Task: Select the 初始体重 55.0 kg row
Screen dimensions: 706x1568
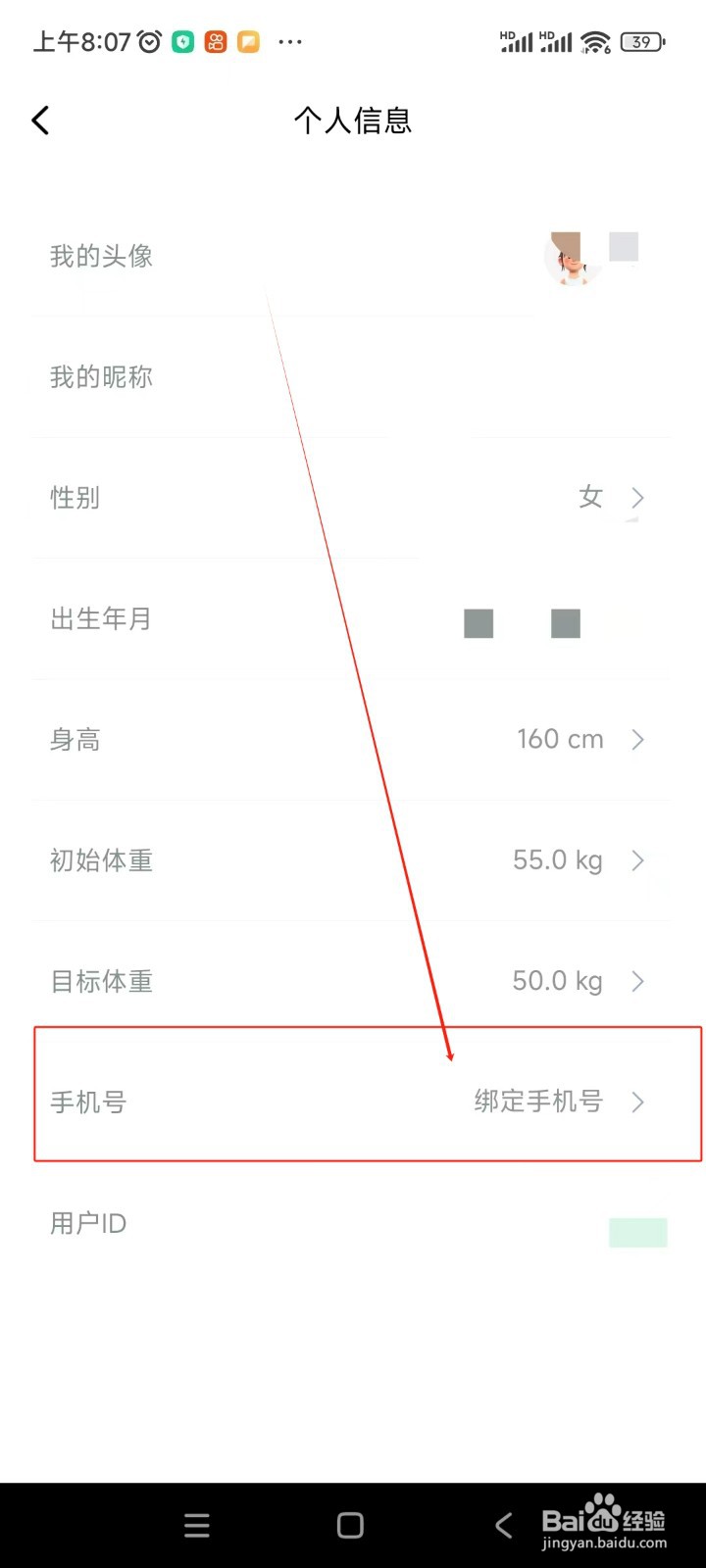Action: pos(353,860)
